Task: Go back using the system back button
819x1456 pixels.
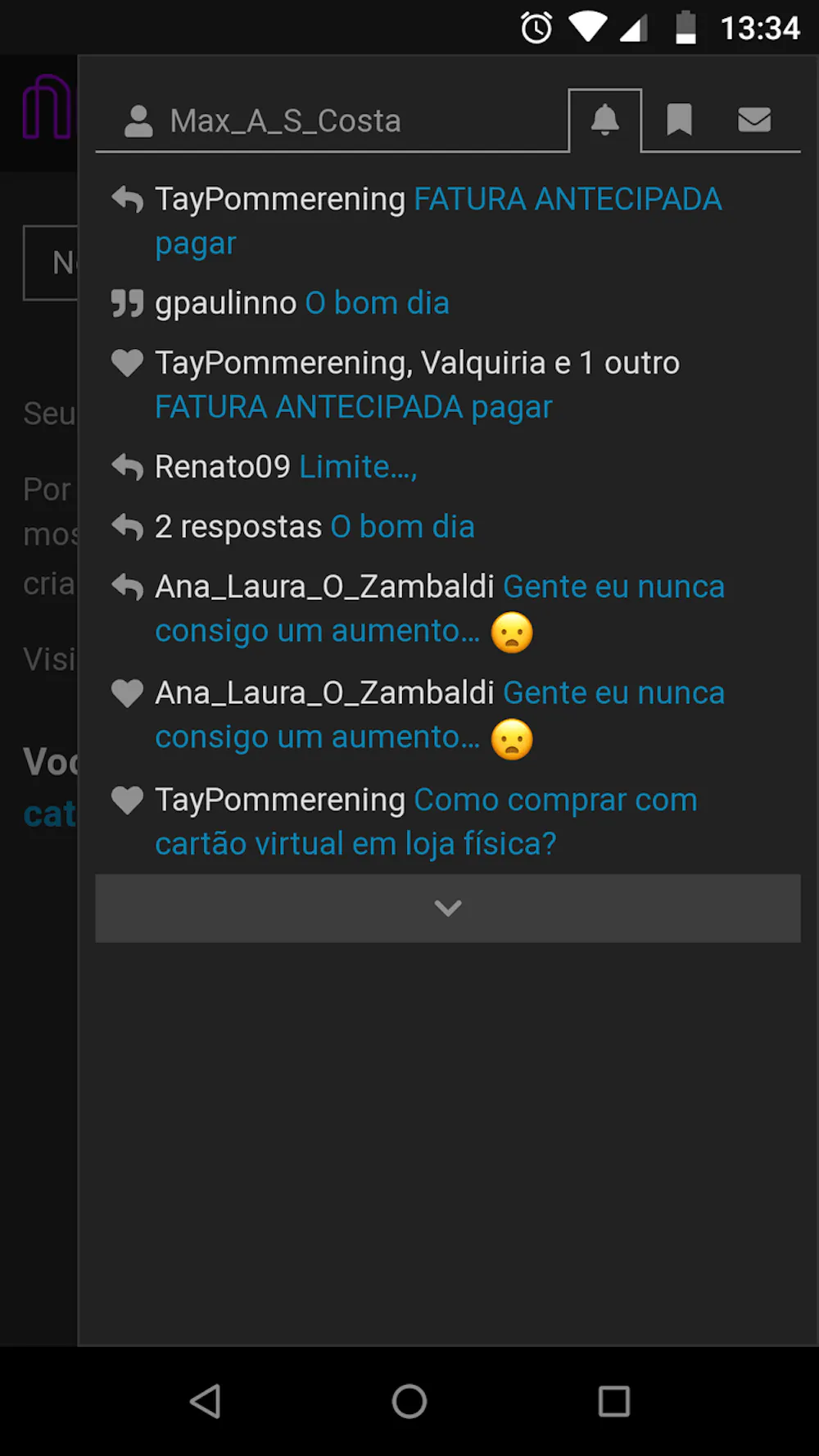Action: [x=205, y=1401]
